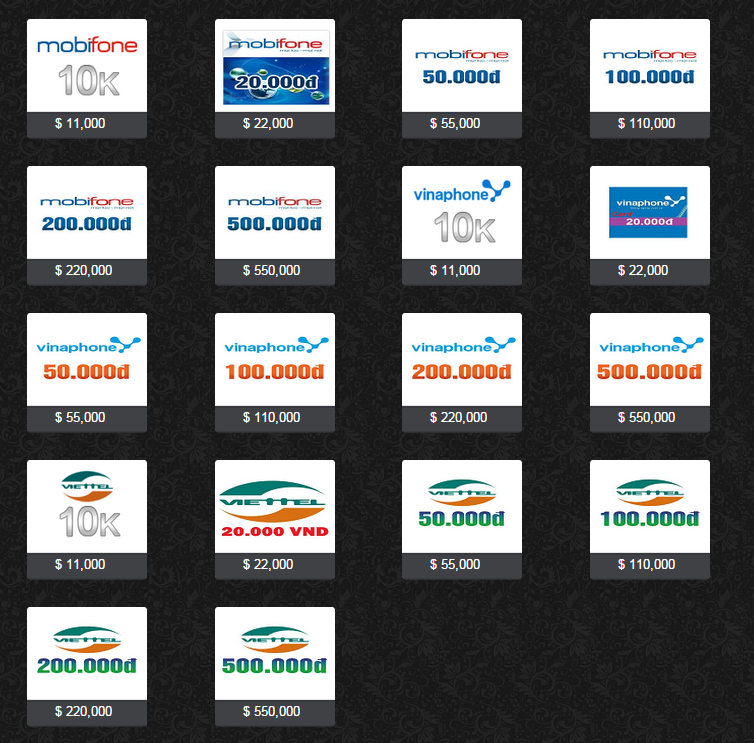754x743 pixels.
Task: Tap the Vinaphone 50.000đ card
Action: [x=87, y=360]
